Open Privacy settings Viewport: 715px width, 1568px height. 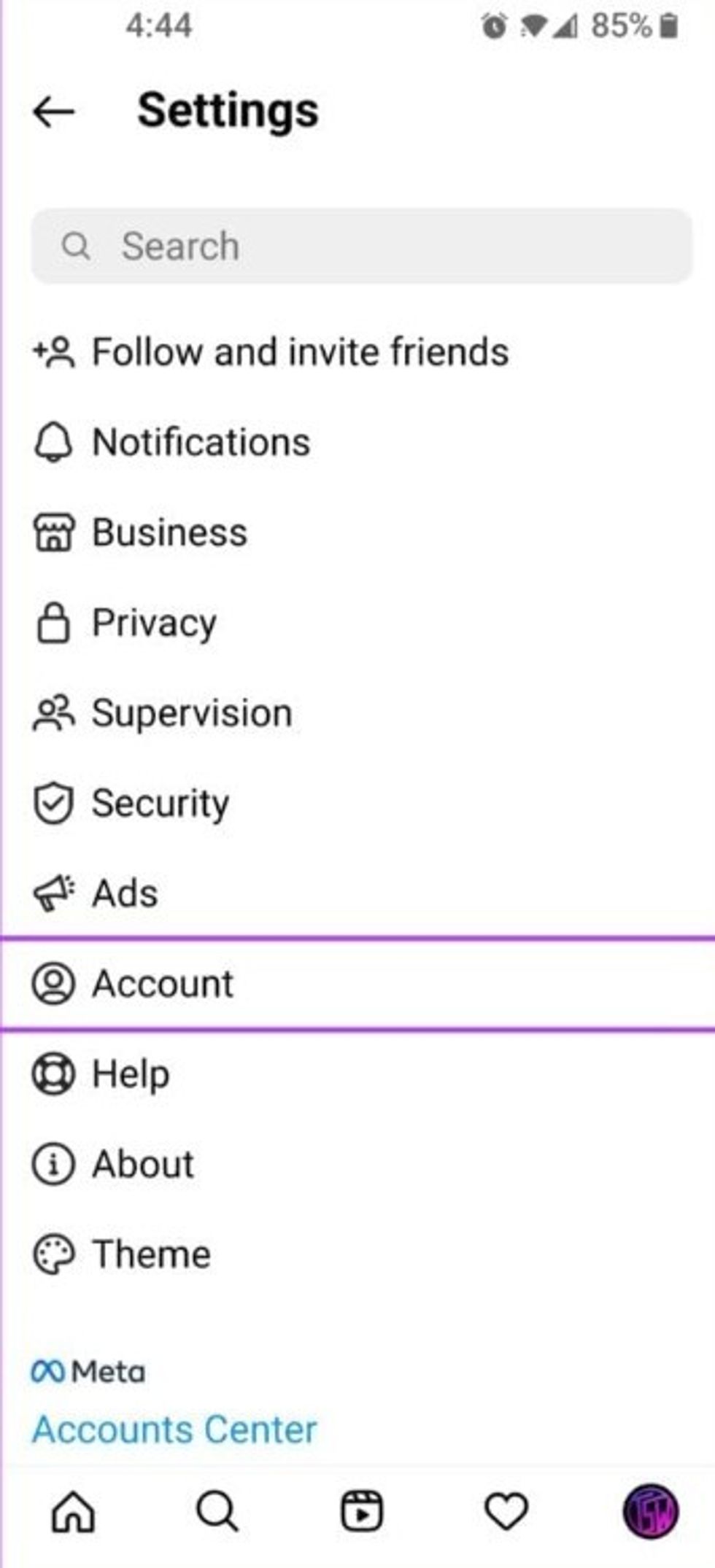tap(154, 624)
